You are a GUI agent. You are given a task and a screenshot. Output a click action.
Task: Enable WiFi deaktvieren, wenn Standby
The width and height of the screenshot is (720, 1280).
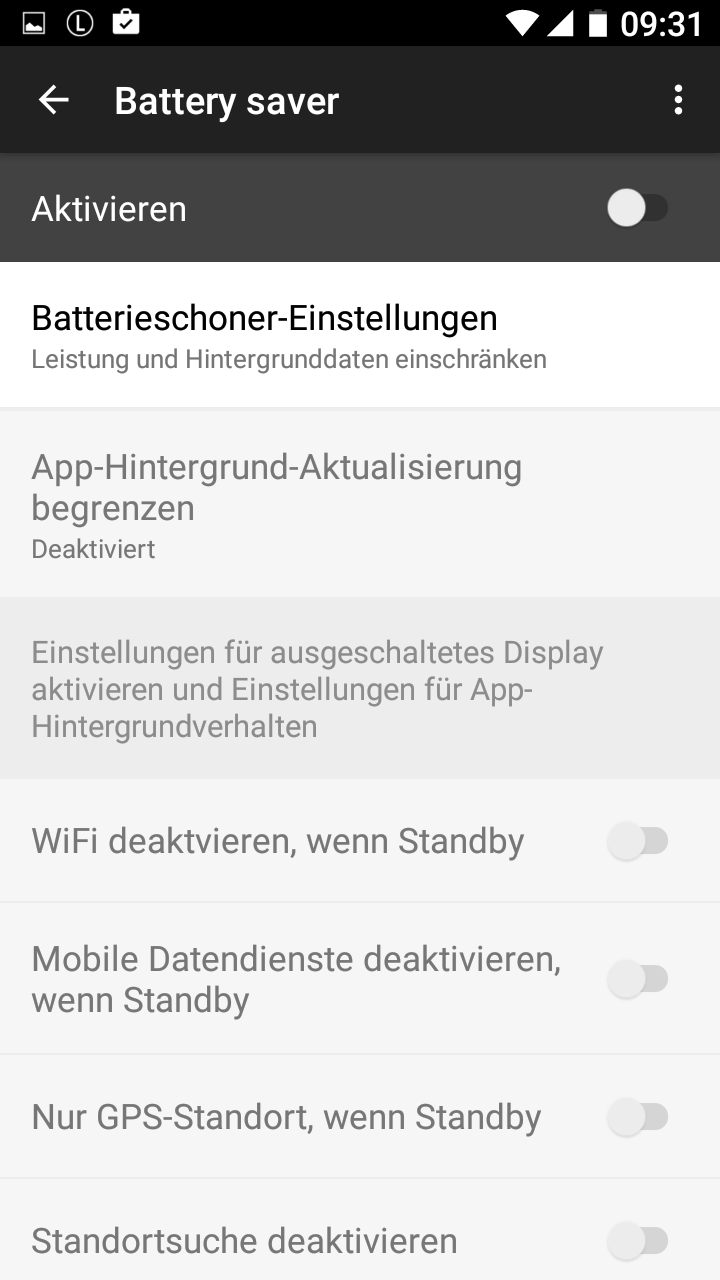point(638,842)
